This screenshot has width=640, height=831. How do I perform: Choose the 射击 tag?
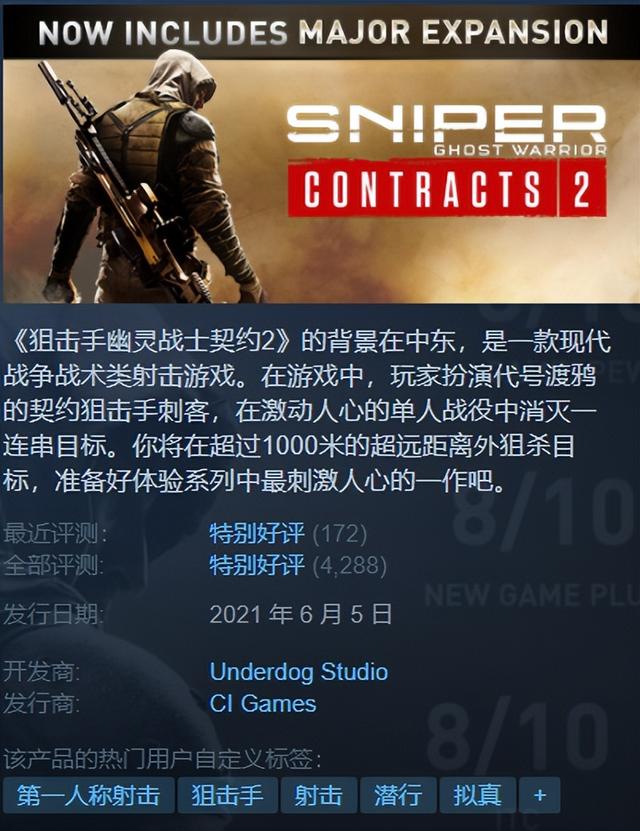(x=318, y=795)
